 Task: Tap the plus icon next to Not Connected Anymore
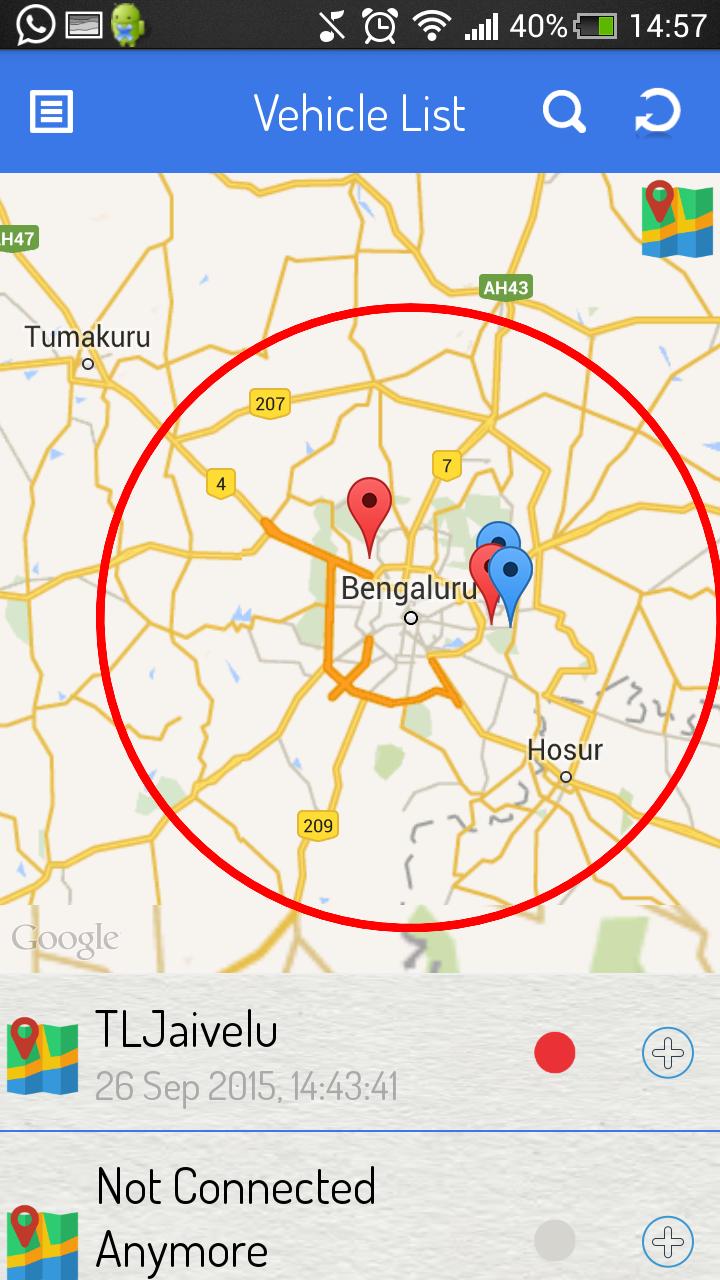pyautogui.click(x=667, y=1242)
